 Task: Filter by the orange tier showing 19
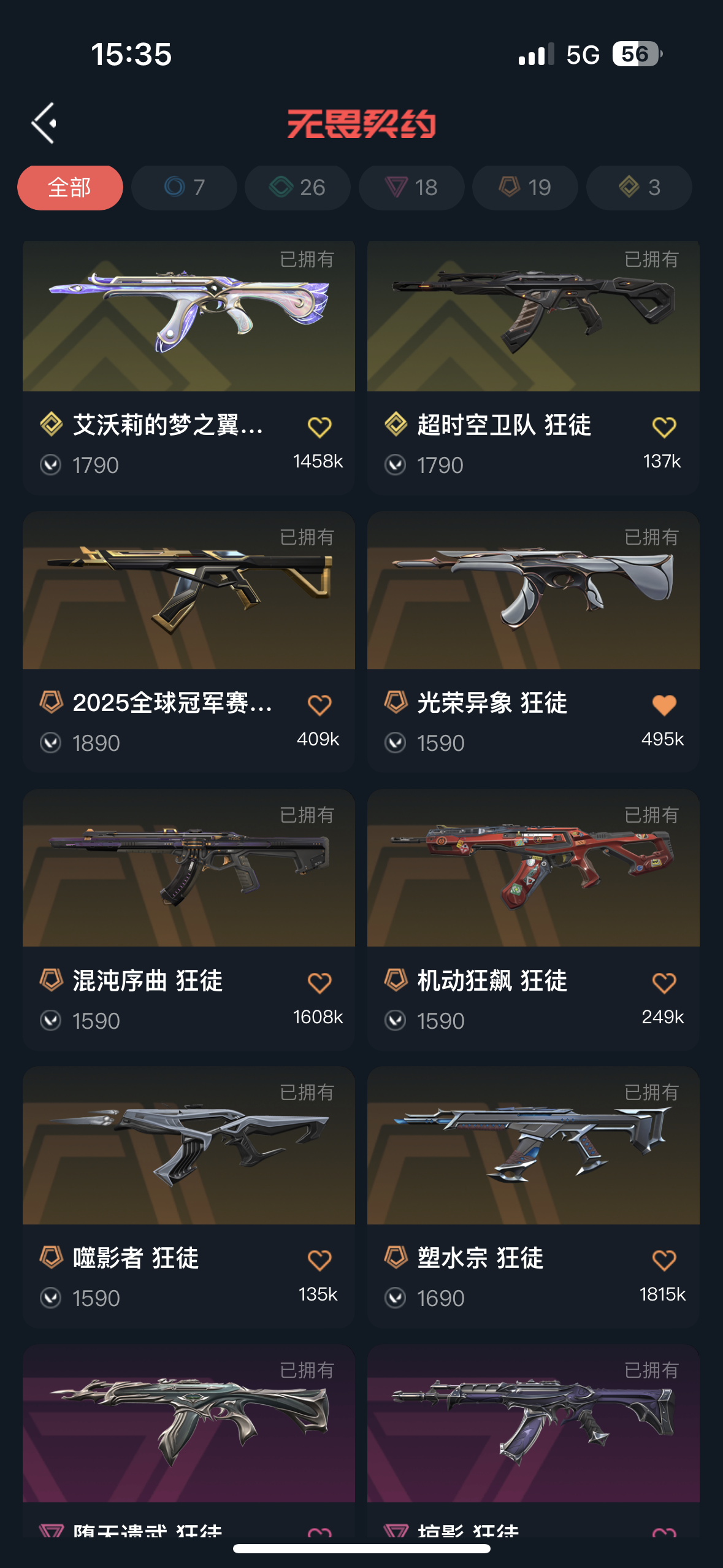point(525,188)
